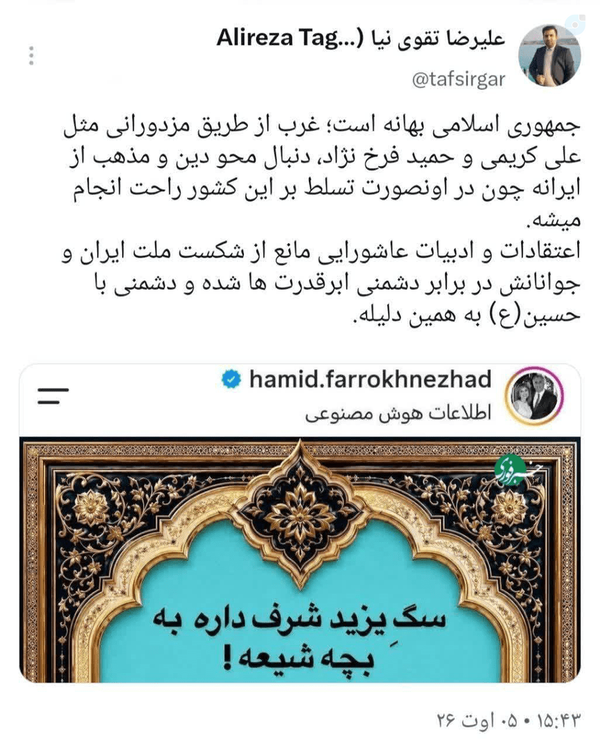
Task: Open the attached image in the tweet
Action: coord(300,523)
